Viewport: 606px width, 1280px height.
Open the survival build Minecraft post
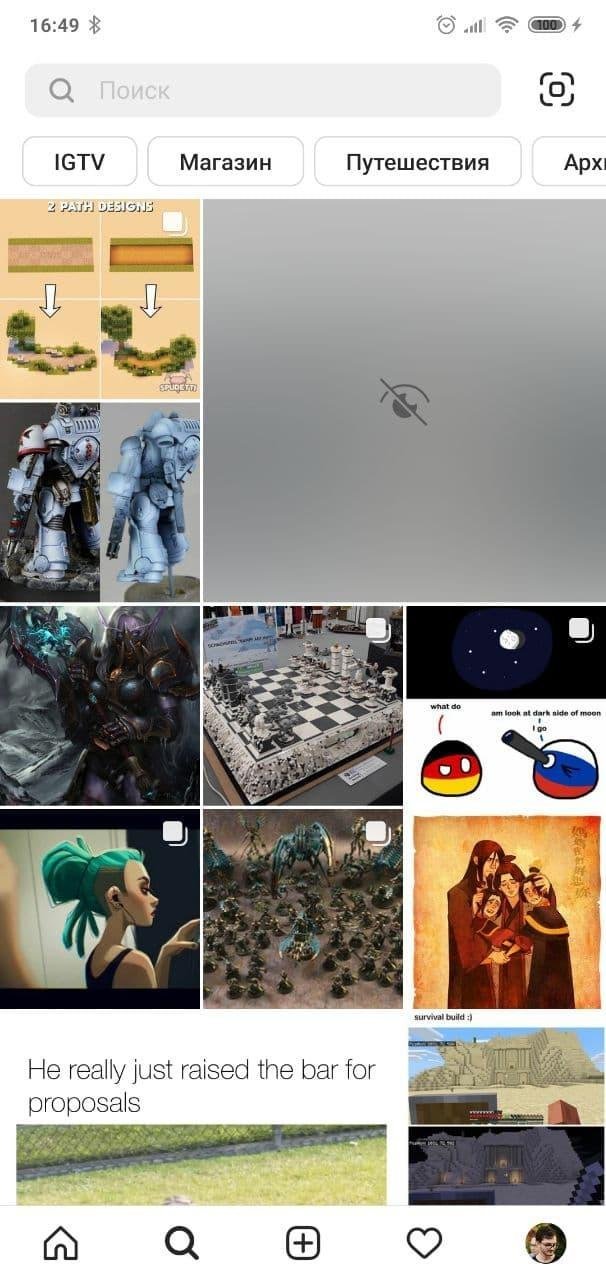[506, 1110]
